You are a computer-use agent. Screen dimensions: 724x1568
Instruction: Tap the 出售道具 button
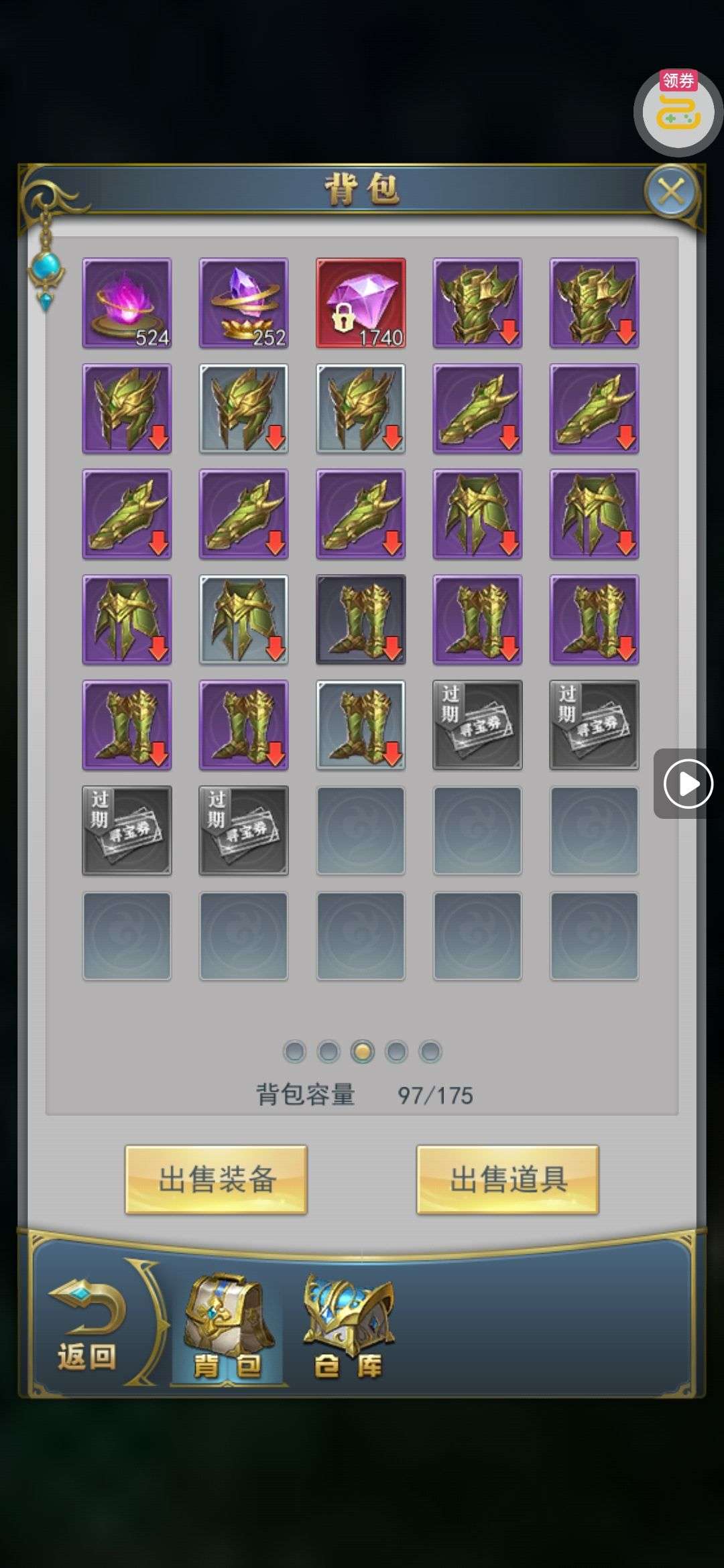[507, 1179]
